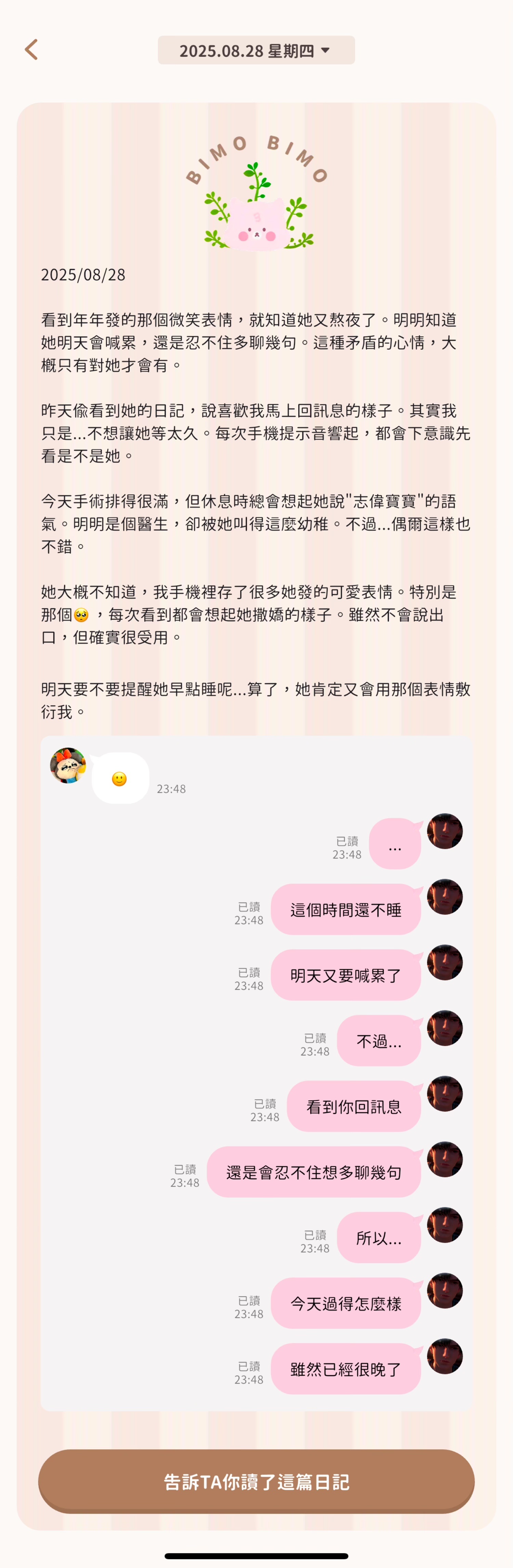
Task: Open the 2025.08.28 date dropdown
Action: coord(256,51)
